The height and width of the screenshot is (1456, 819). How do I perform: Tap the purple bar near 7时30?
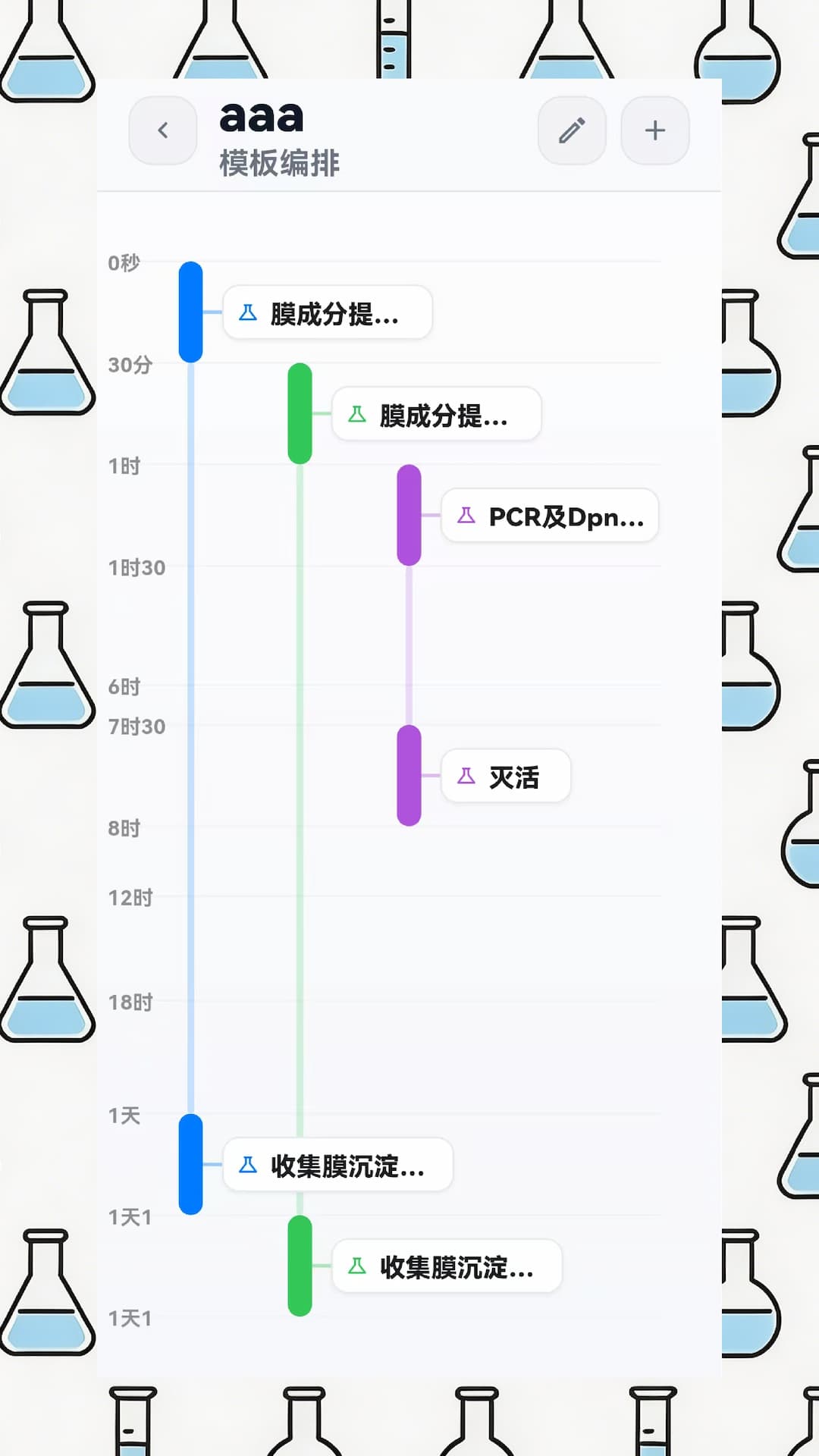click(x=409, y=776)
